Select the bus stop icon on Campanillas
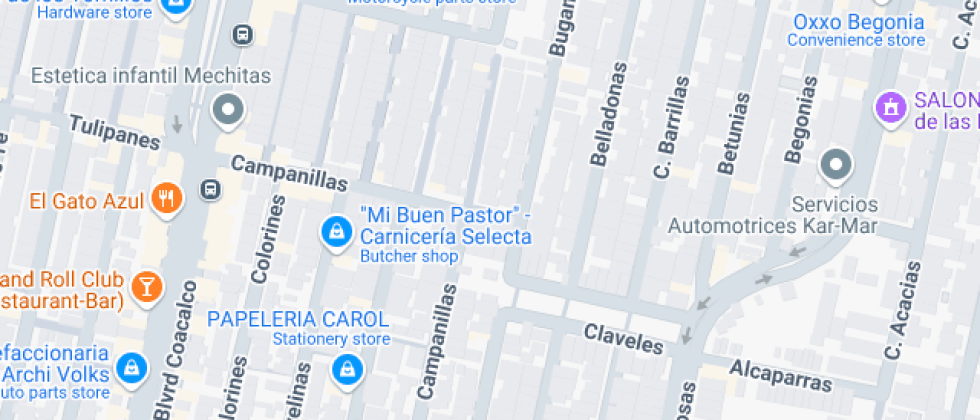Screen dimensions: 980x420 (211, 189)
